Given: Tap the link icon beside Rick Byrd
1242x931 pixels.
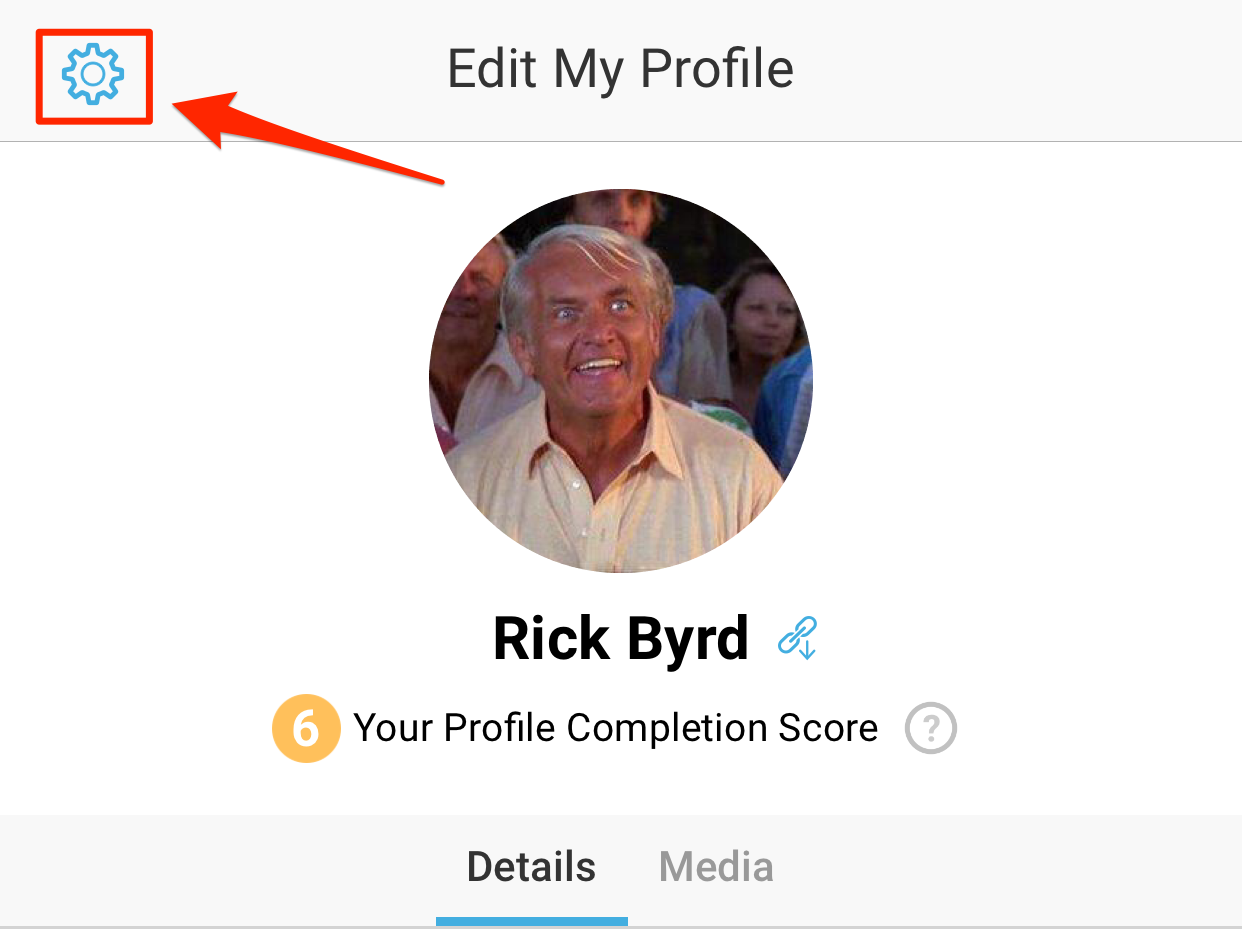Looking at the screenshot, I should click(798, 638).
